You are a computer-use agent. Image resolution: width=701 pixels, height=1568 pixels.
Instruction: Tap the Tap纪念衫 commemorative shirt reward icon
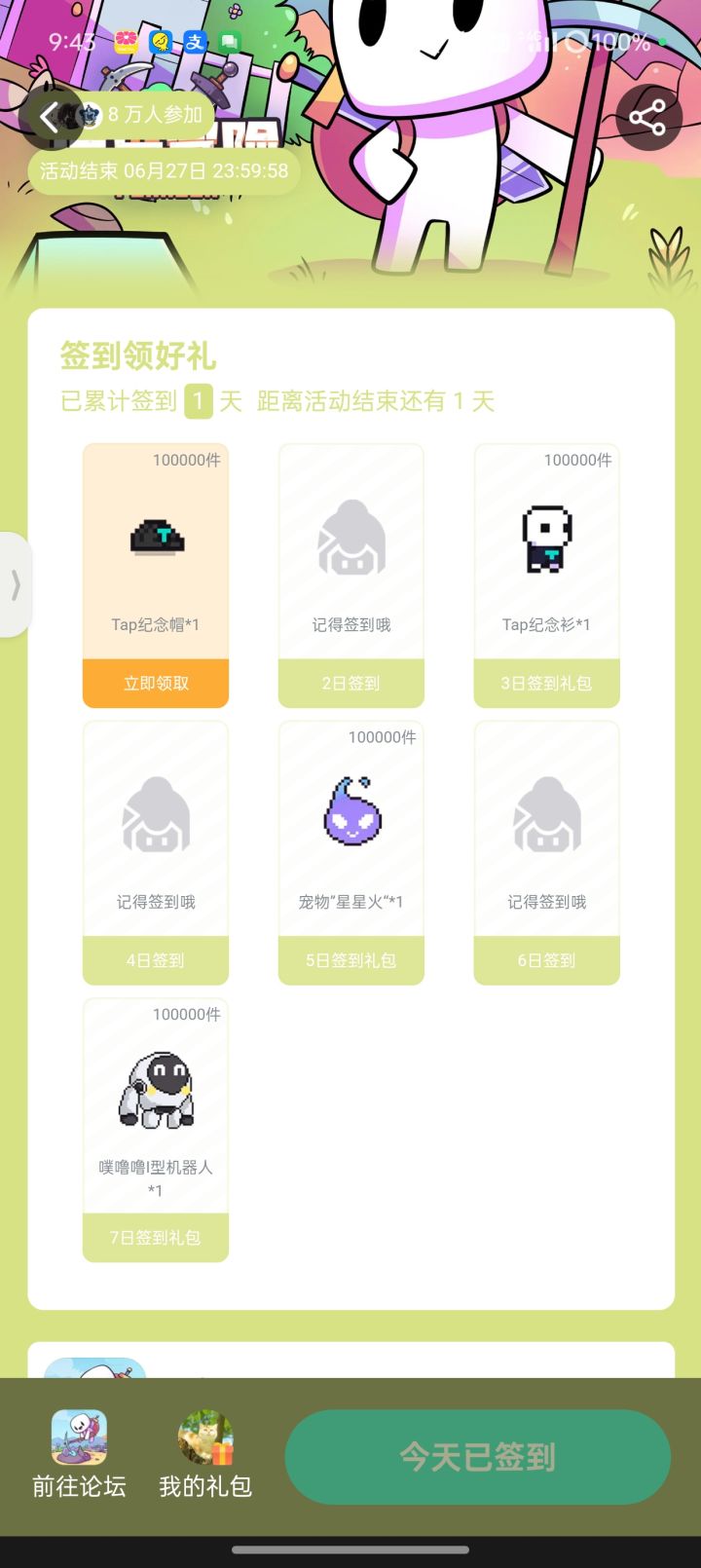(546, 538)
